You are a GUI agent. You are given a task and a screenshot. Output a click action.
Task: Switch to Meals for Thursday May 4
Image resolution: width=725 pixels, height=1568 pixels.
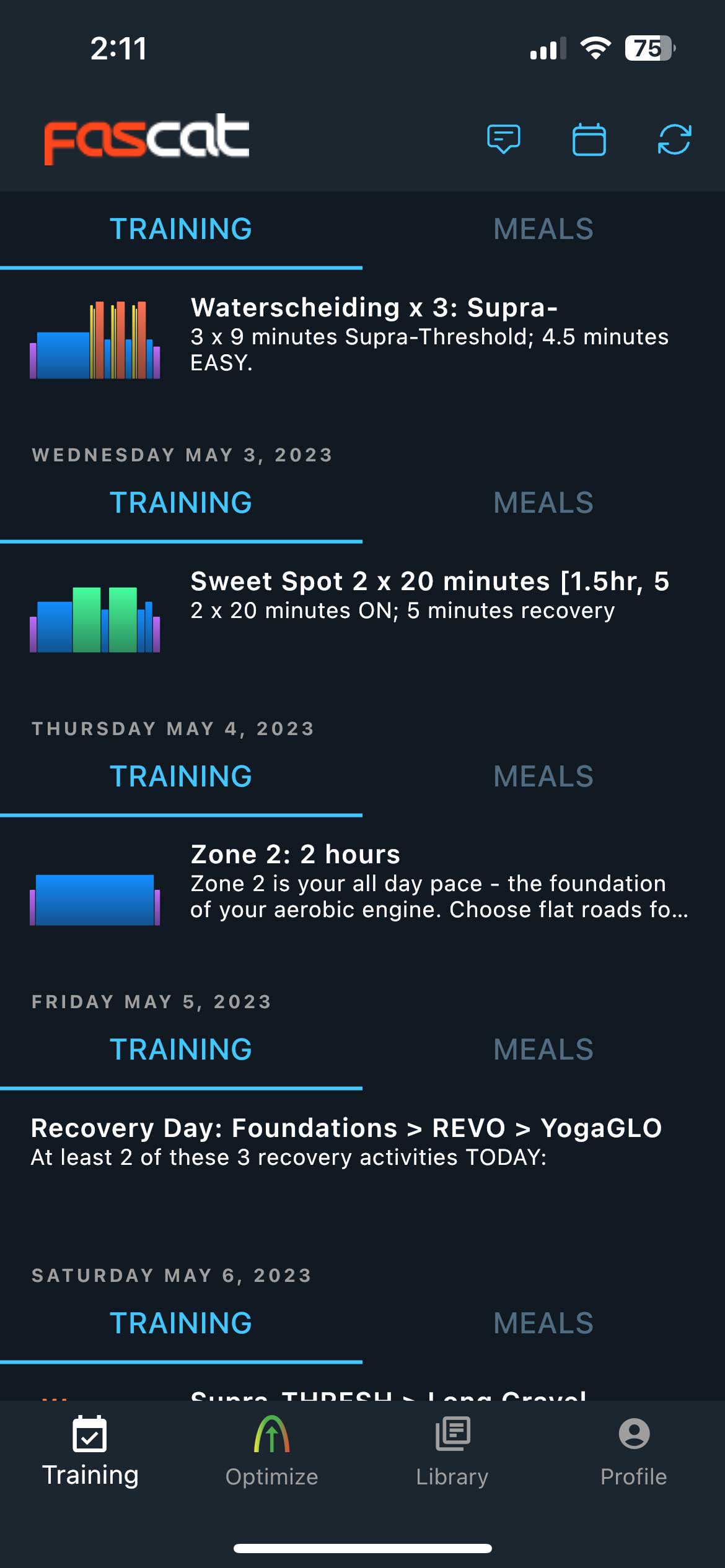click(x=543, y=777)
